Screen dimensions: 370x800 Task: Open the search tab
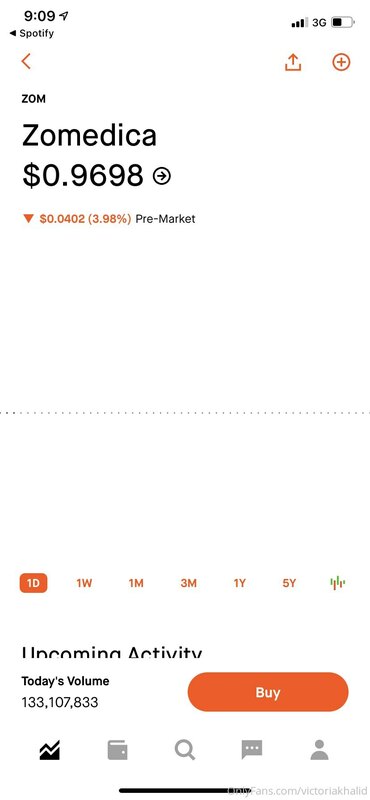point(184,750)
